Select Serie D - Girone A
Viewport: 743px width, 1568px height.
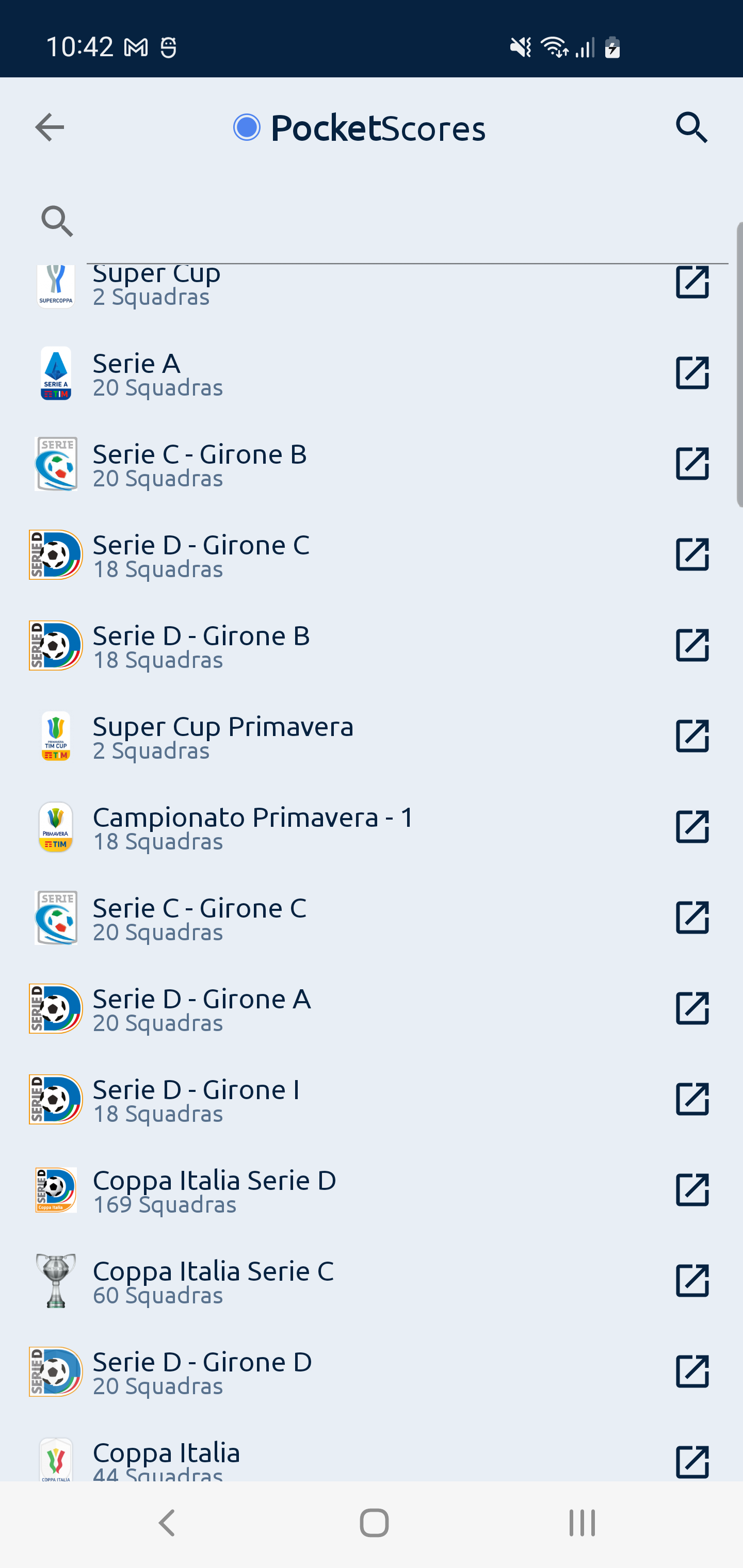click(x=304, y=1008)
